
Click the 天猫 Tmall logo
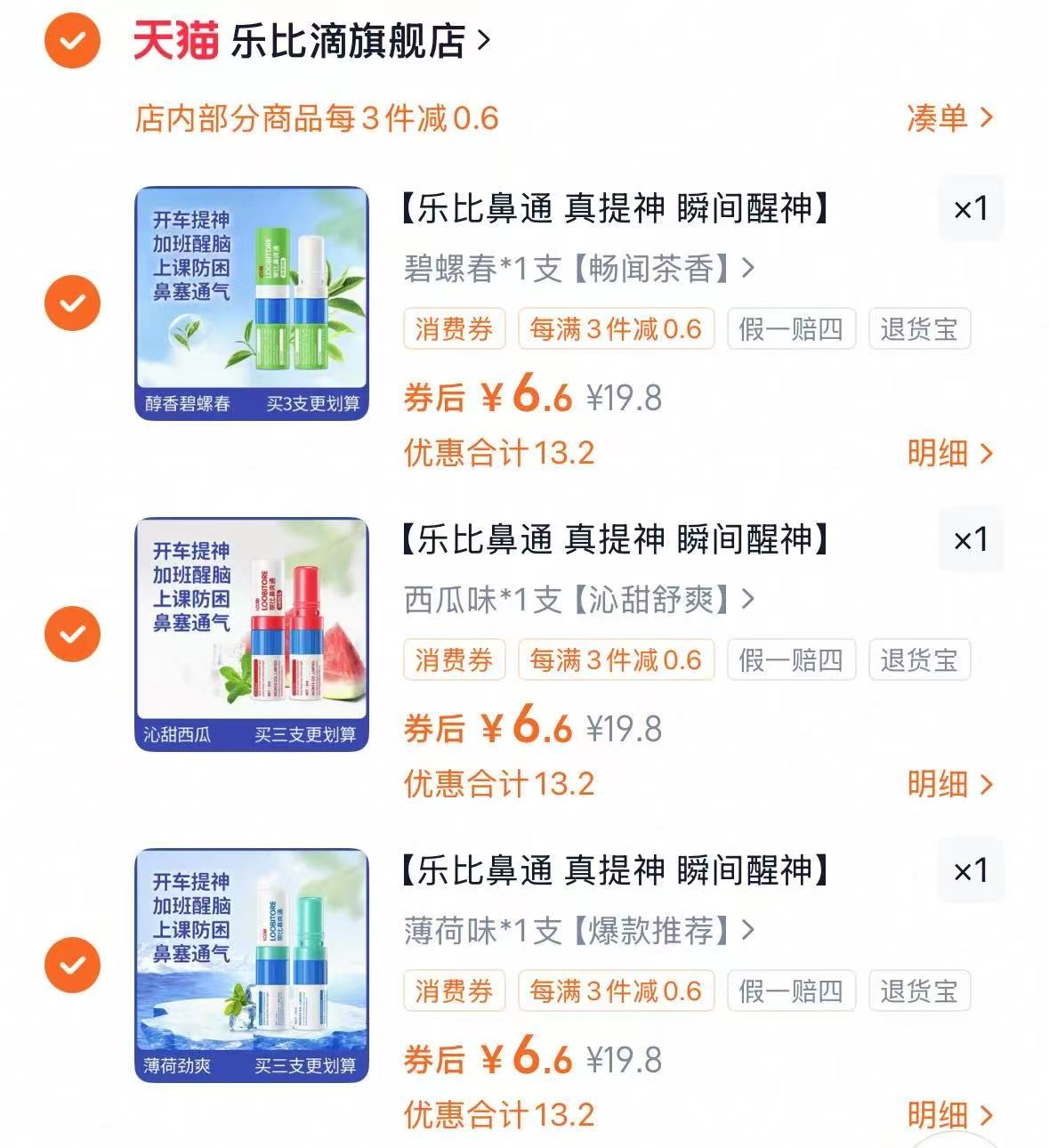(x=174, y=42)
